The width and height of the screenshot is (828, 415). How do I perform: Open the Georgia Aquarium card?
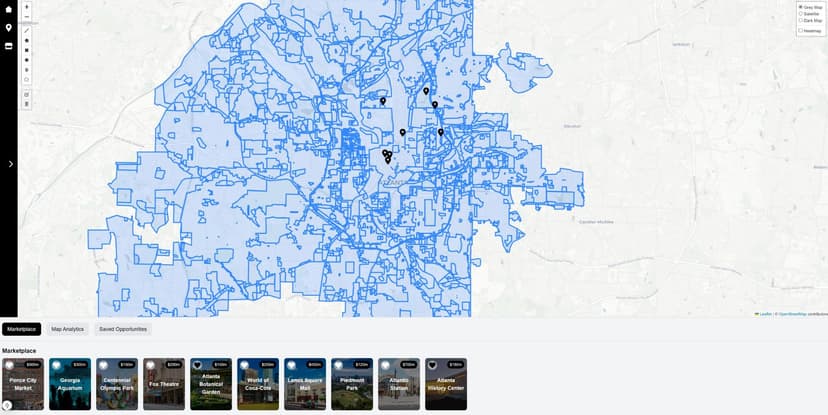[70, 385]
